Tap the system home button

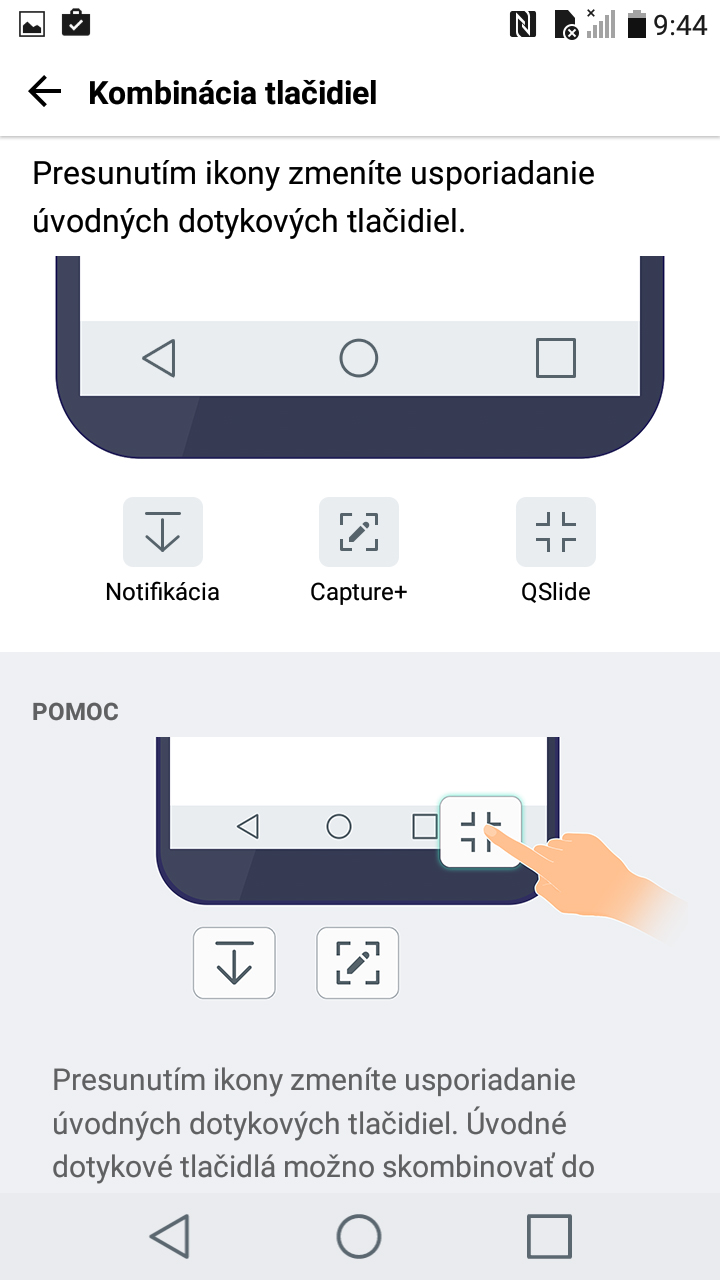[359, 1236]
